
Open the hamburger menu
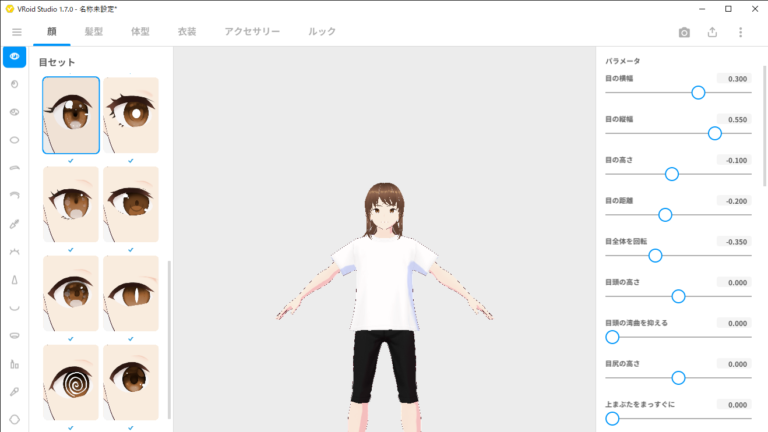pyautogui.click(x=16, y=32)
